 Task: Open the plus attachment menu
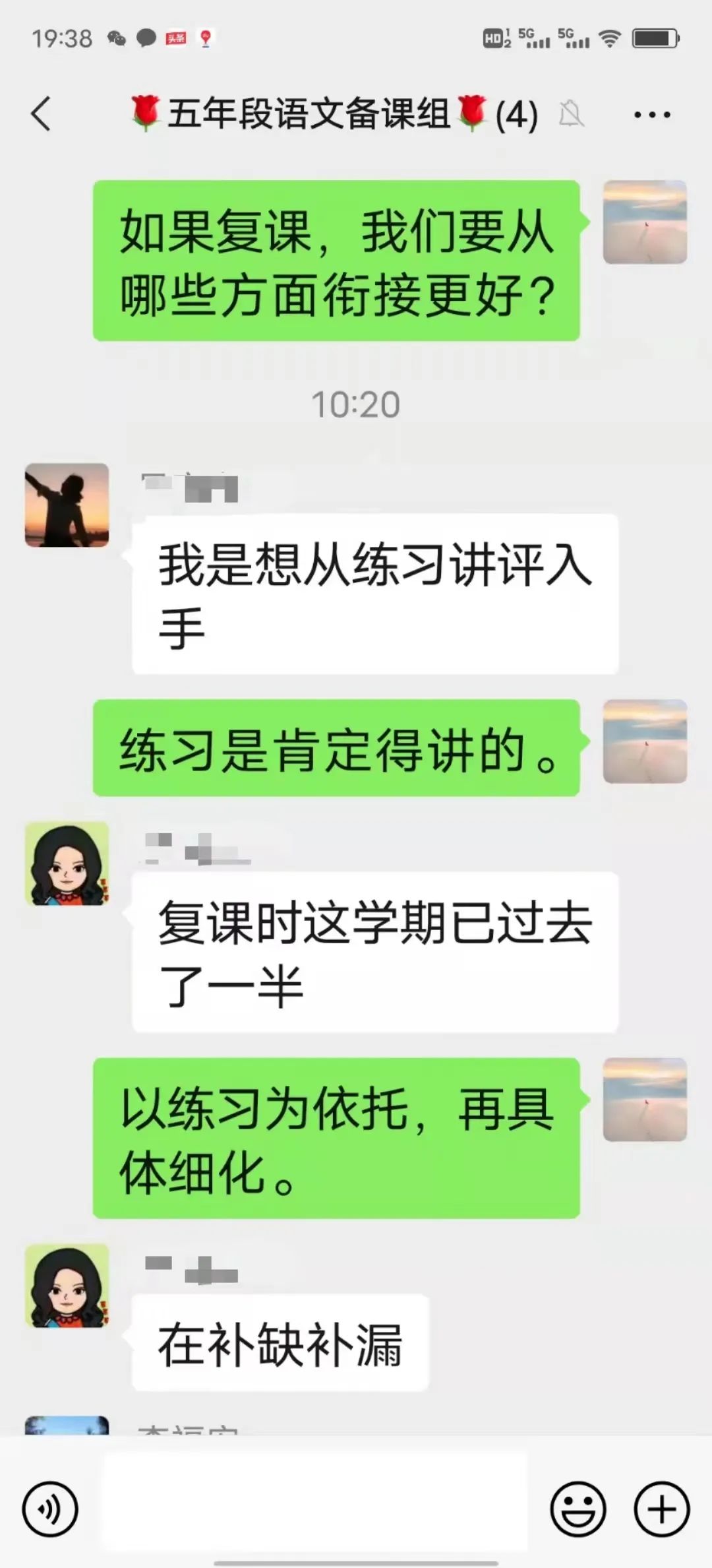click(661, 1509)
